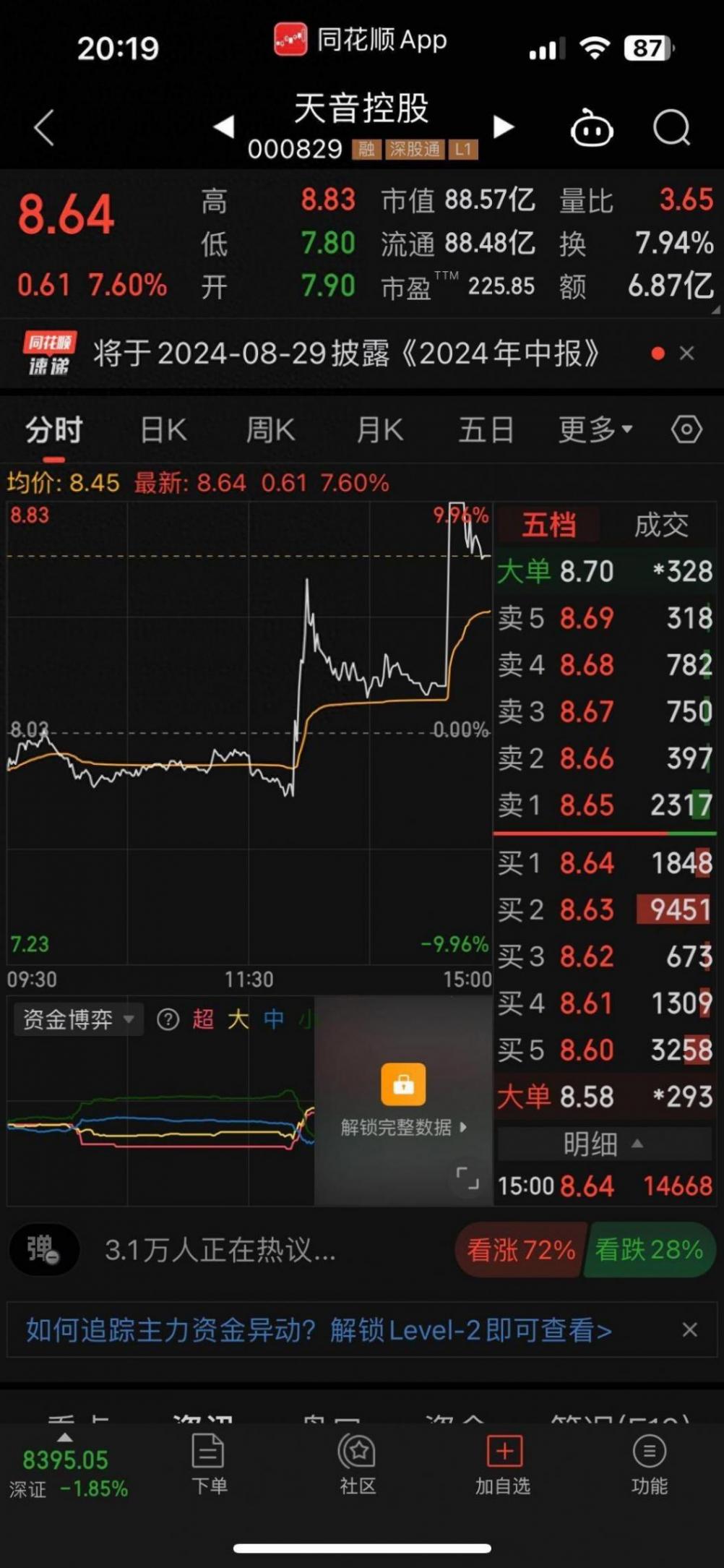Image resolution: width=724 pixels, height=1568 pixels.
Task: Expand the 更多 chart options
Action: [595, 430]
